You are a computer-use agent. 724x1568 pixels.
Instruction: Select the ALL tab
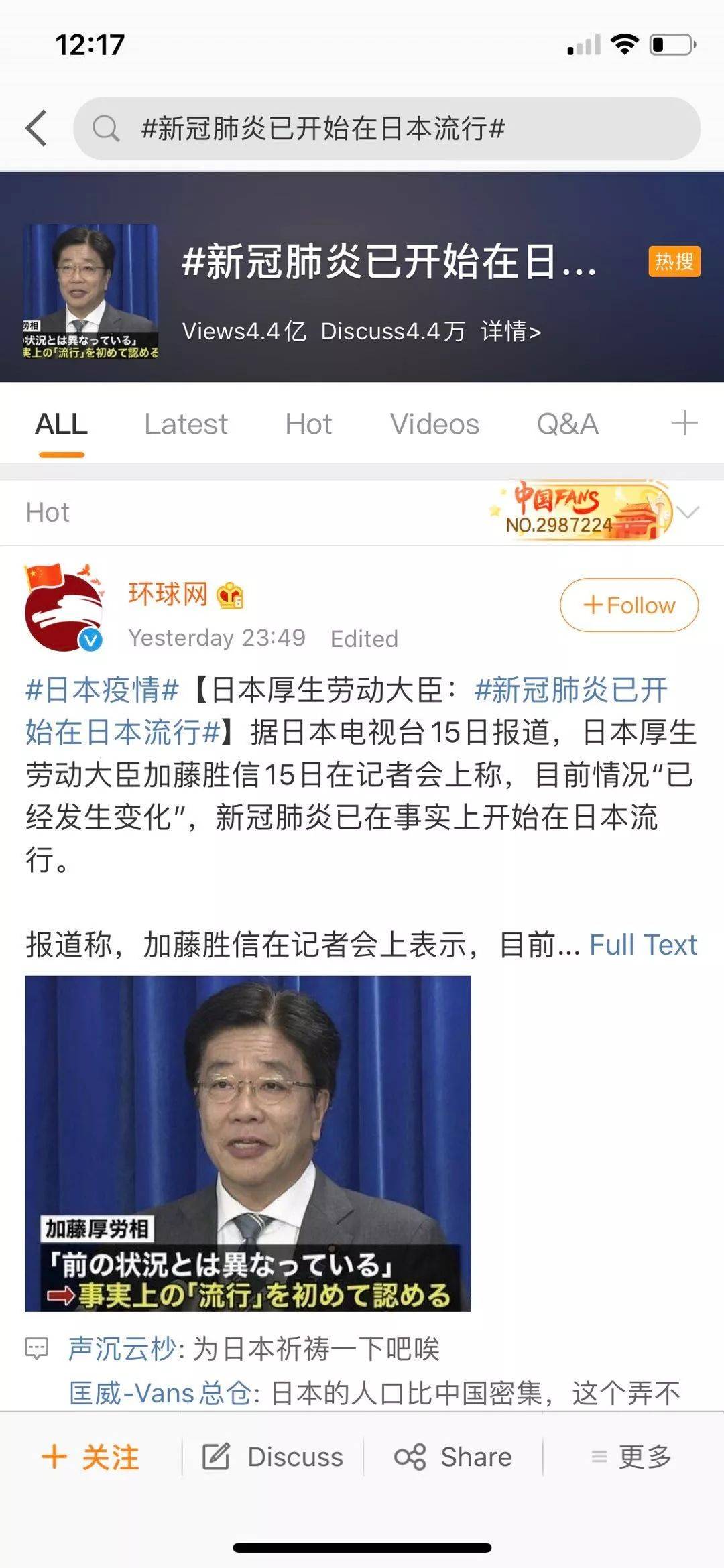61,424
